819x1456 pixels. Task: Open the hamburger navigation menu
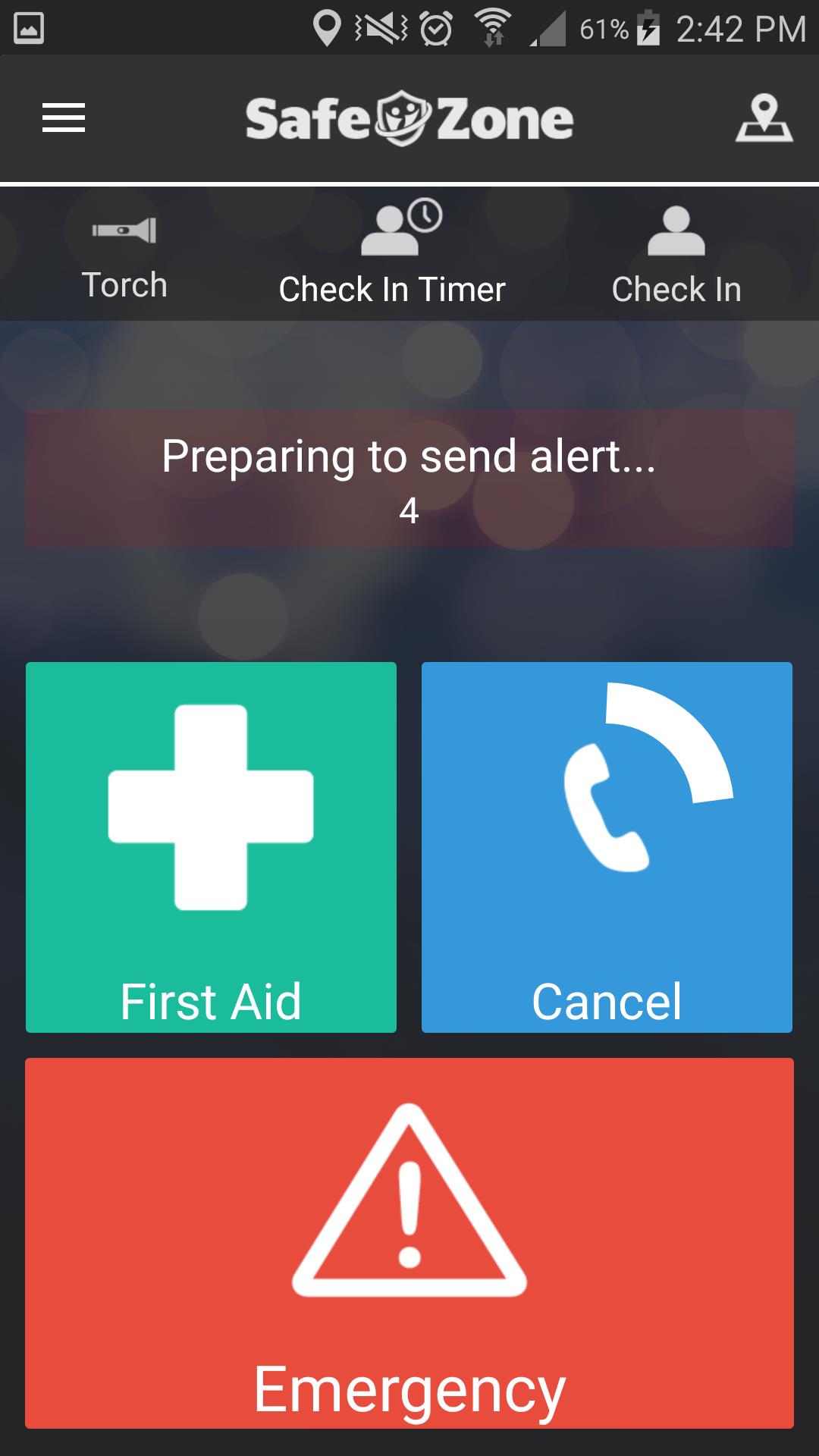(x=64, y=118)
